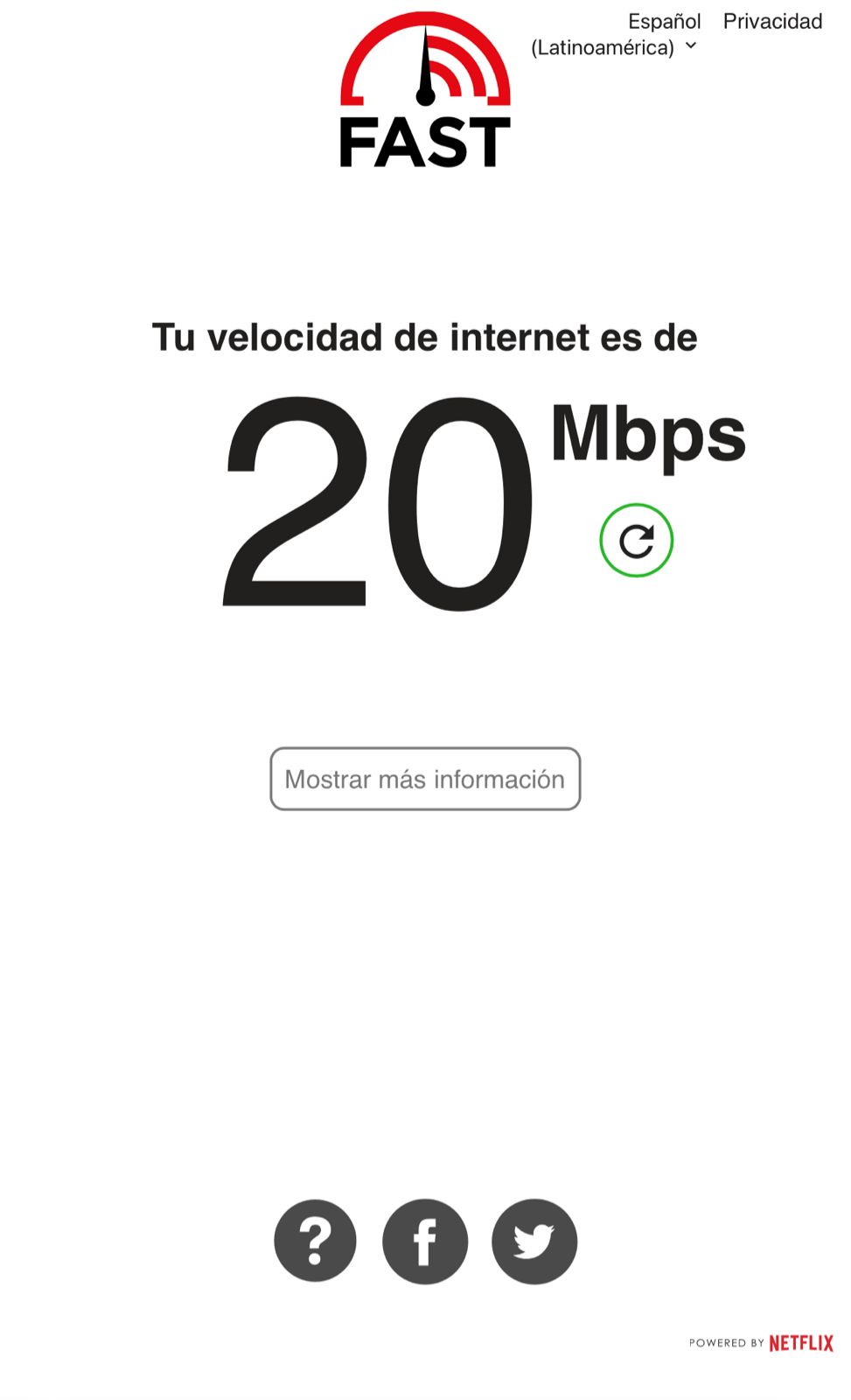Open the help question mark icon
851x1400 pixels.
click(315, 1241)
